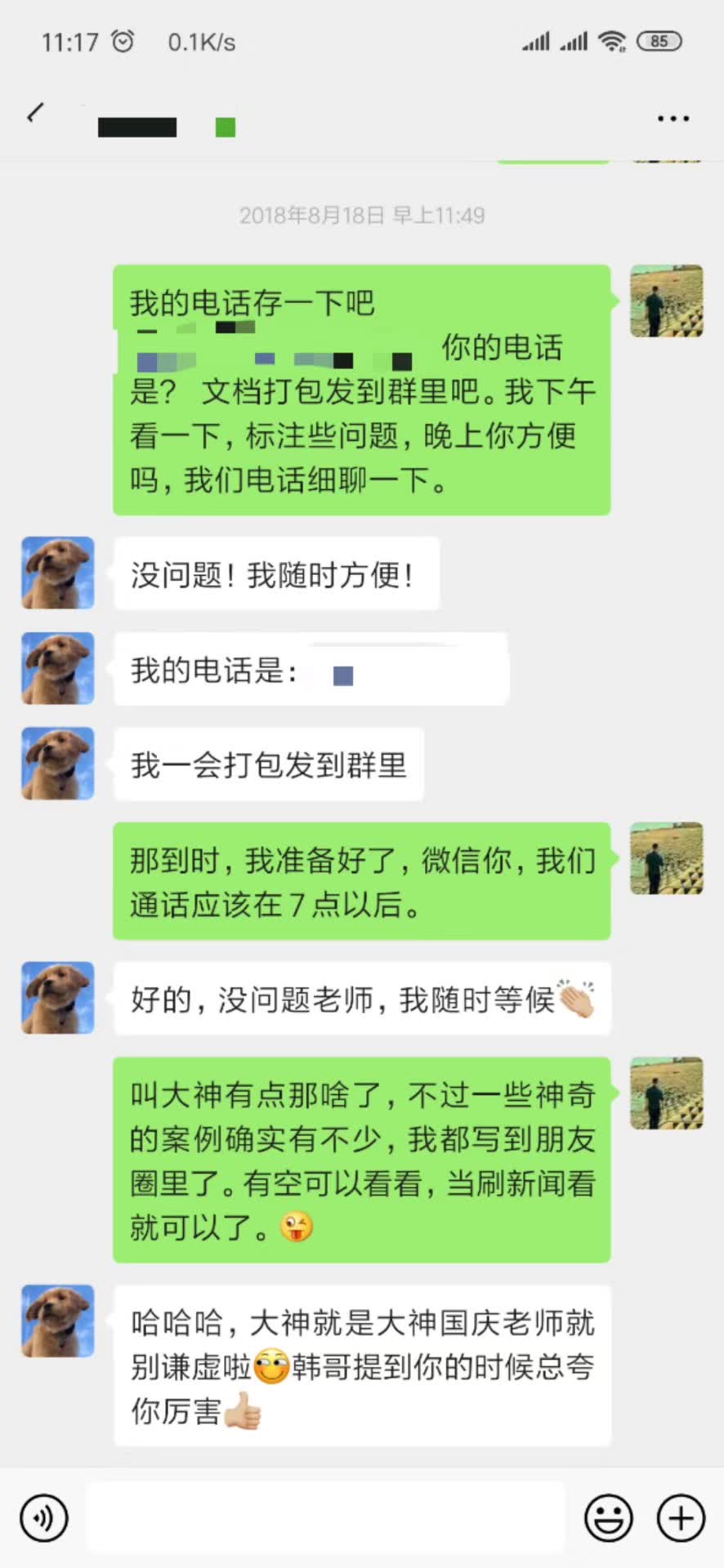Open the plus attachment menu
The height and width of the screenshot is (1568, 724).
(x=681, y=1518)
